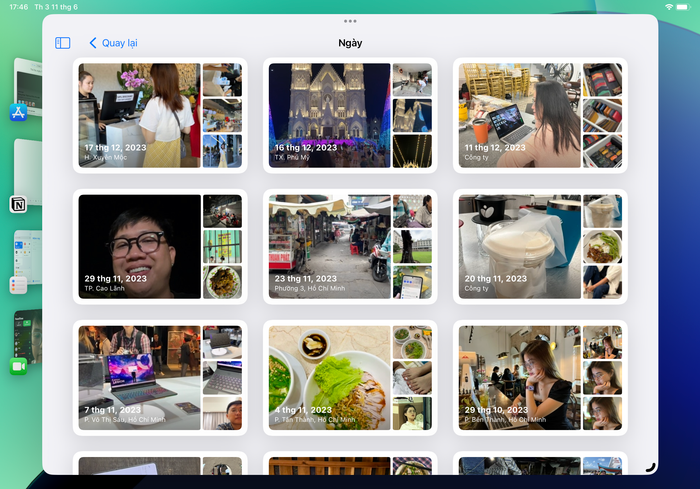Open the 17 thg 12, 2023 day card
This screenshot has width=700, height=489.
click(140, 115)
